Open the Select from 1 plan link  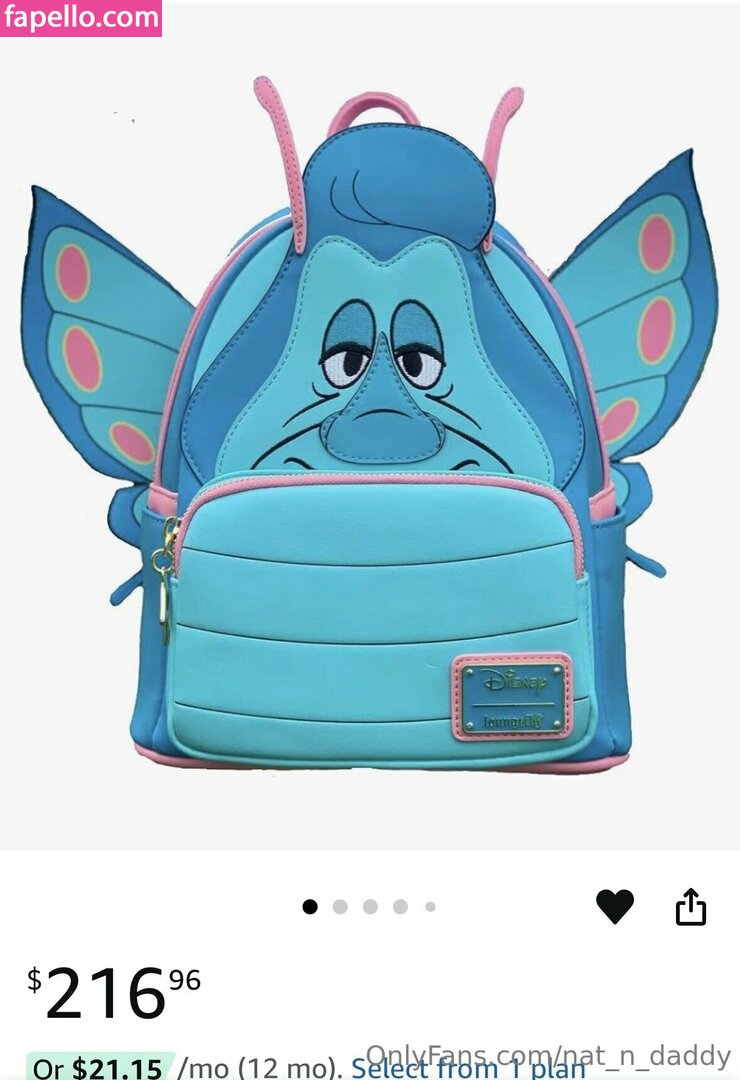tap(467, 1068)
